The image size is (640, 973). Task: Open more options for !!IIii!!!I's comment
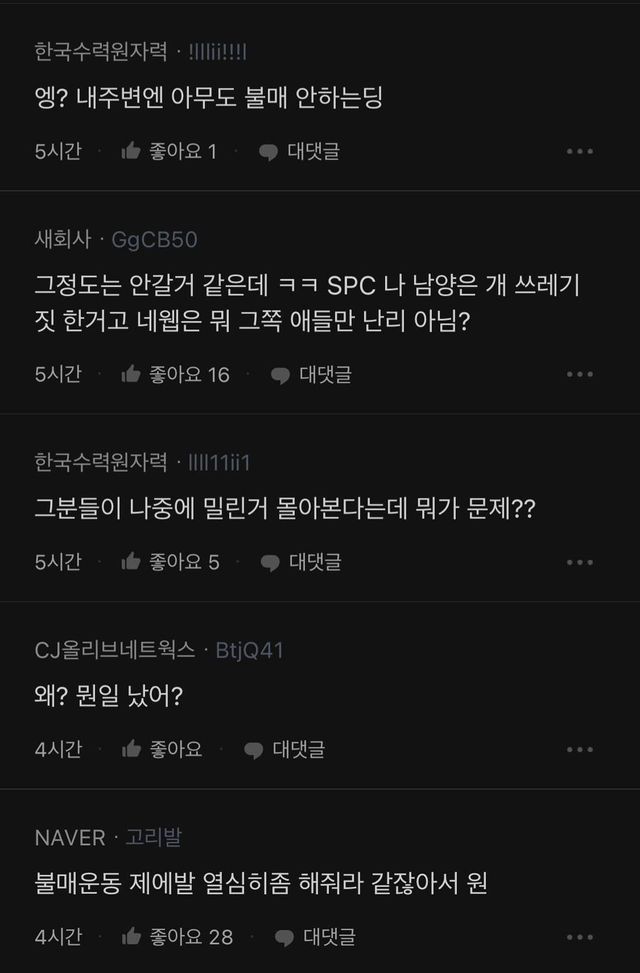click(580, 152)
